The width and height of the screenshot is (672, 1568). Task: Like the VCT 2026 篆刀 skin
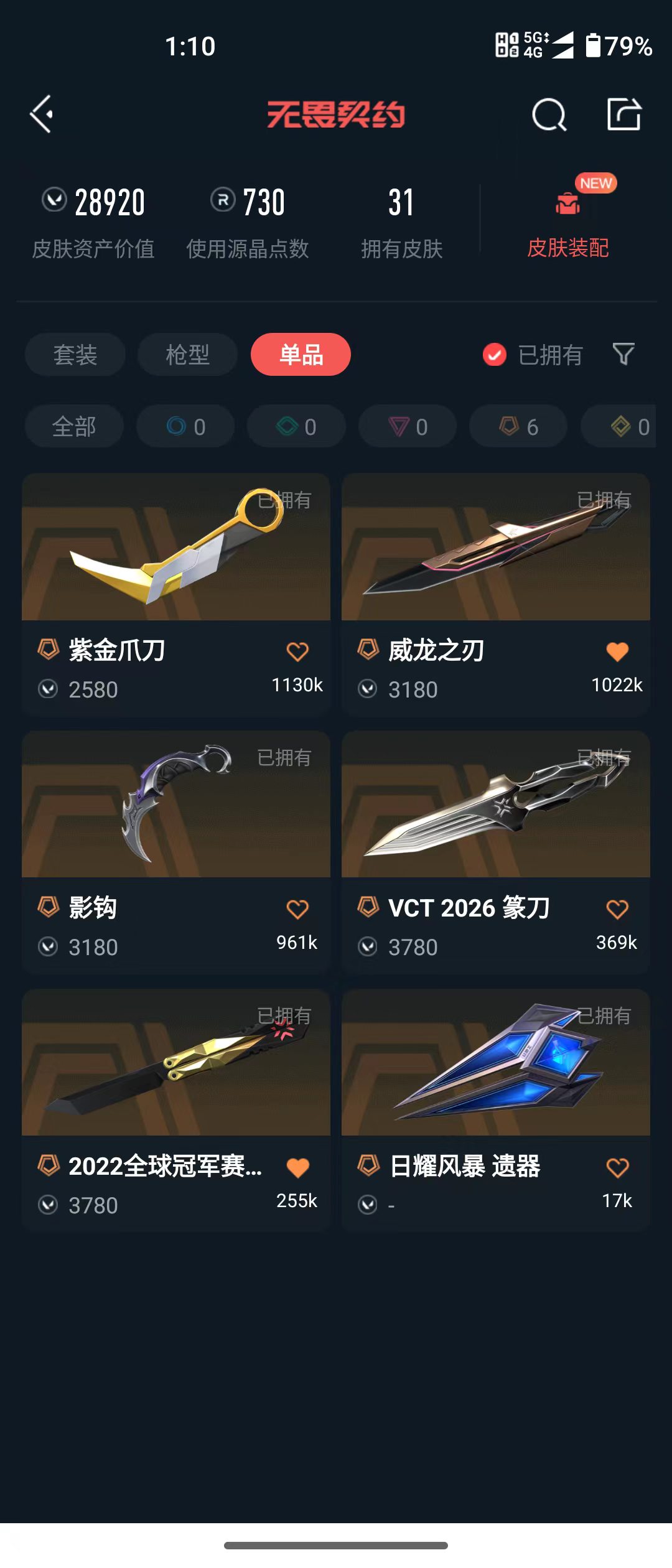pos(617,909)
